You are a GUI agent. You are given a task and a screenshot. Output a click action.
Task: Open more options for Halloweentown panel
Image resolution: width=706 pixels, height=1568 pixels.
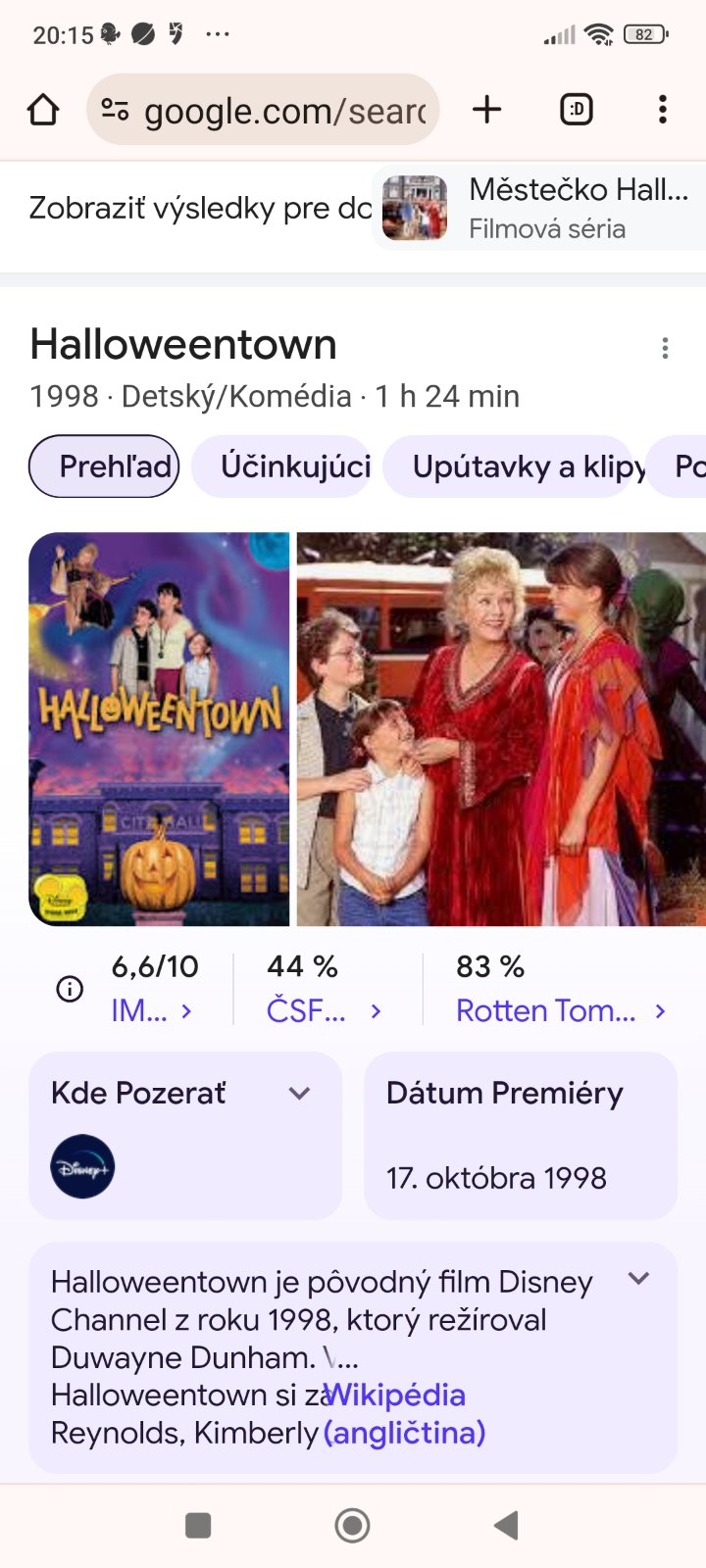665,348
